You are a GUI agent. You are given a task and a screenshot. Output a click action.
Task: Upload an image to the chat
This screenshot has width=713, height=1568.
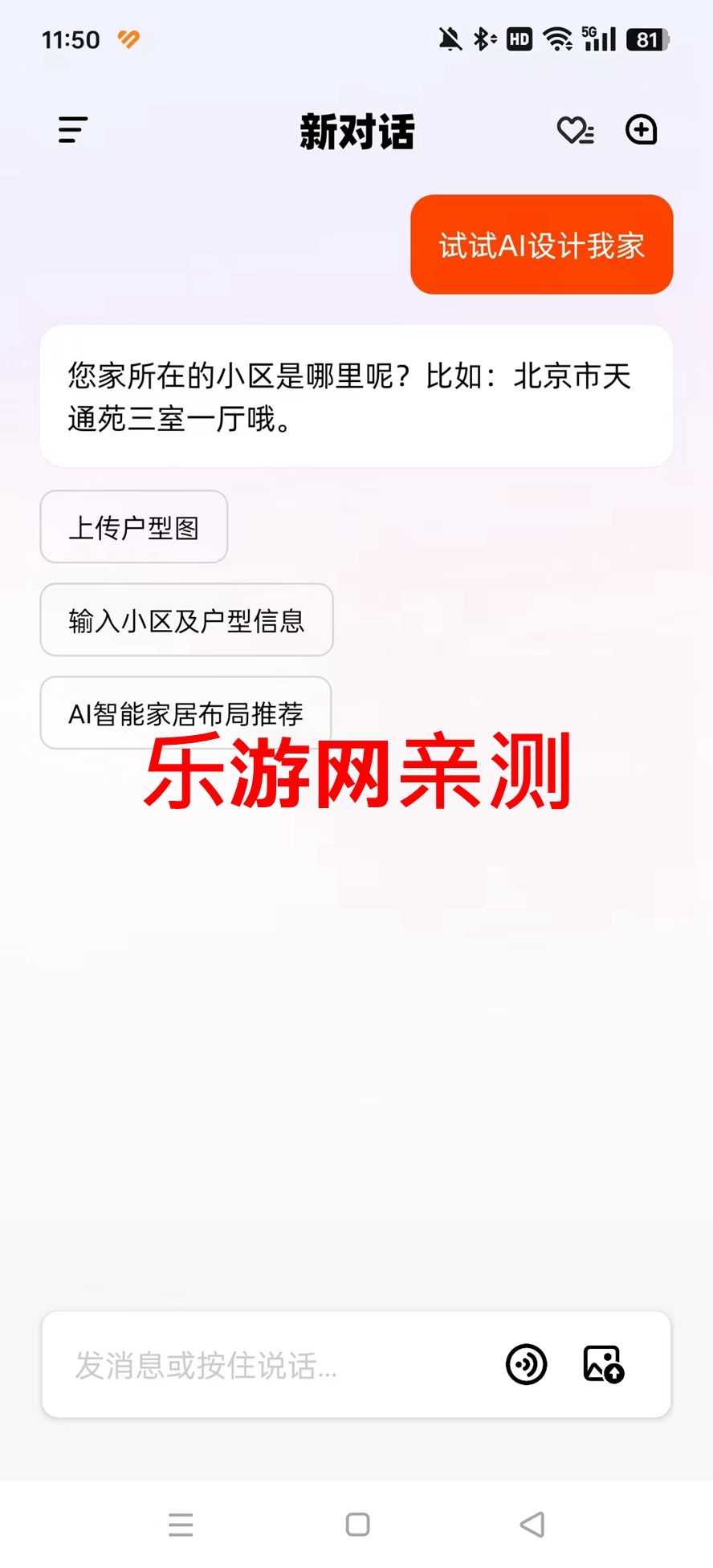[x=603, y=1364]
